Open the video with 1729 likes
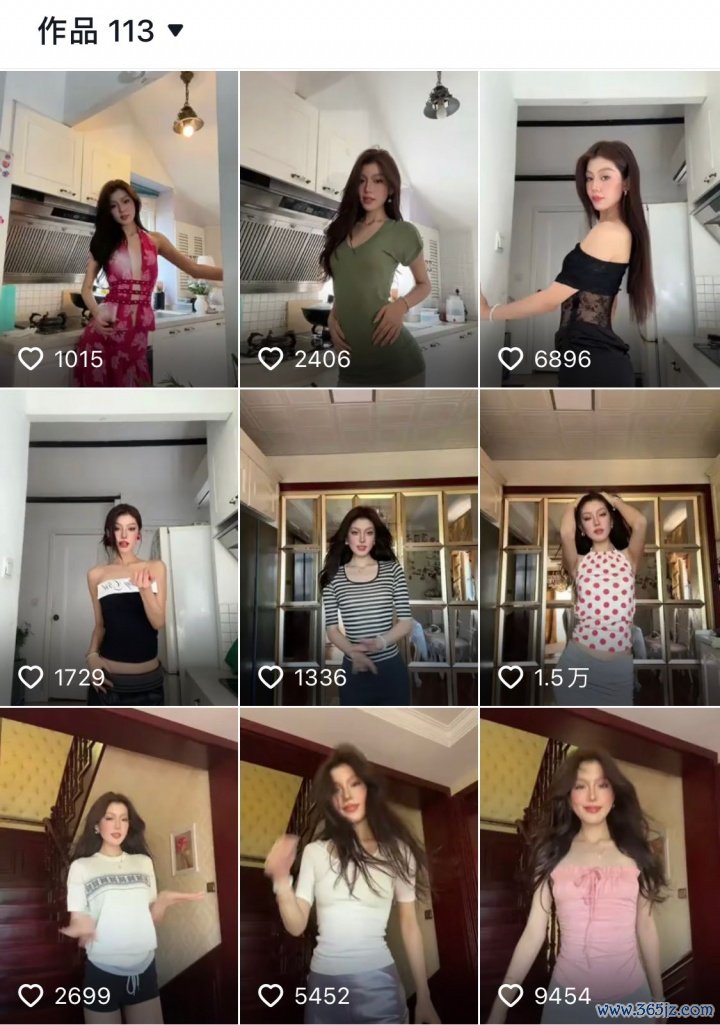Viewport: 720px width, 1025px height. click(119, 548)
